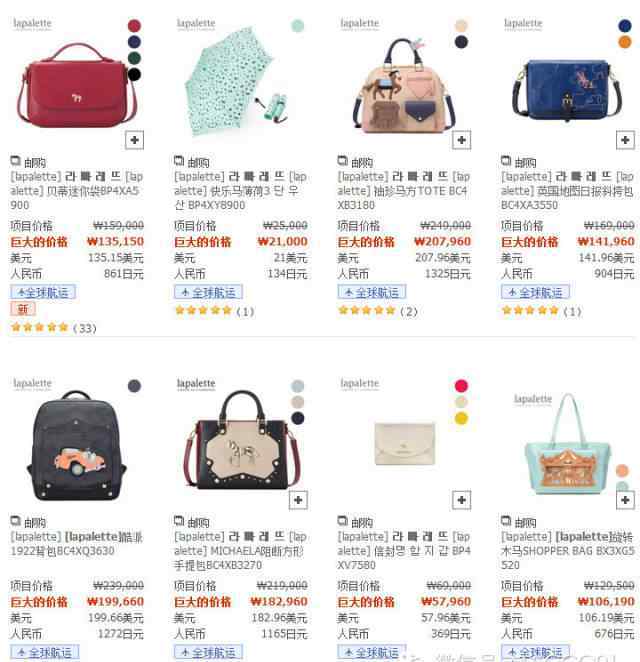Tap the plus icon on the MICHAELA handbag

[297, 500]
